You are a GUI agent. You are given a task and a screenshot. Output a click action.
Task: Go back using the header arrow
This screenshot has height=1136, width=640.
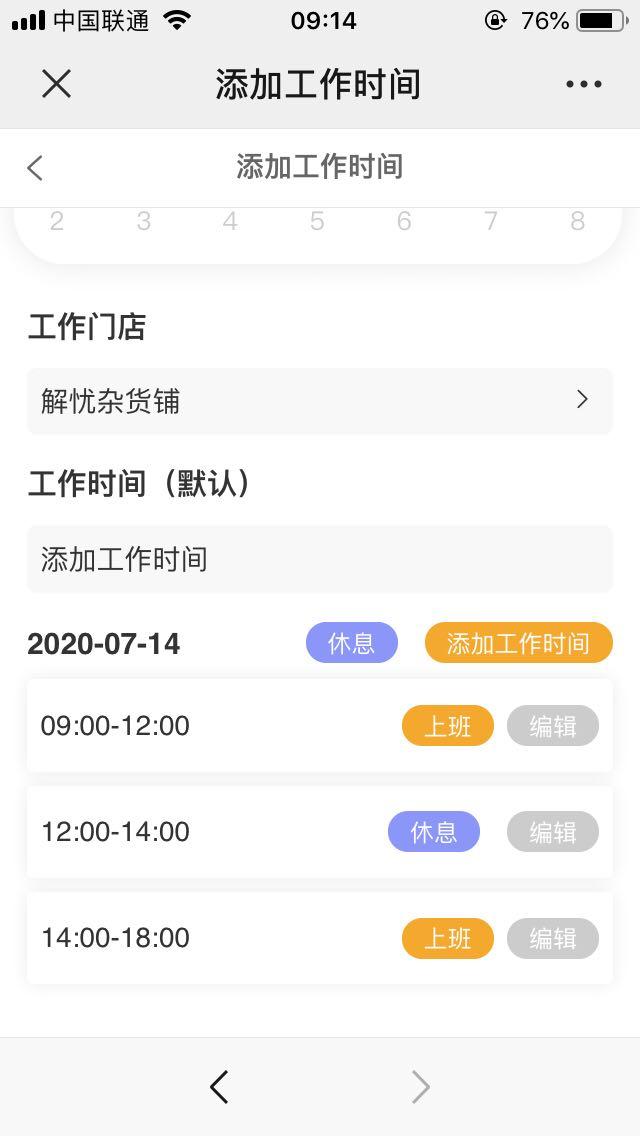point(36,168)
